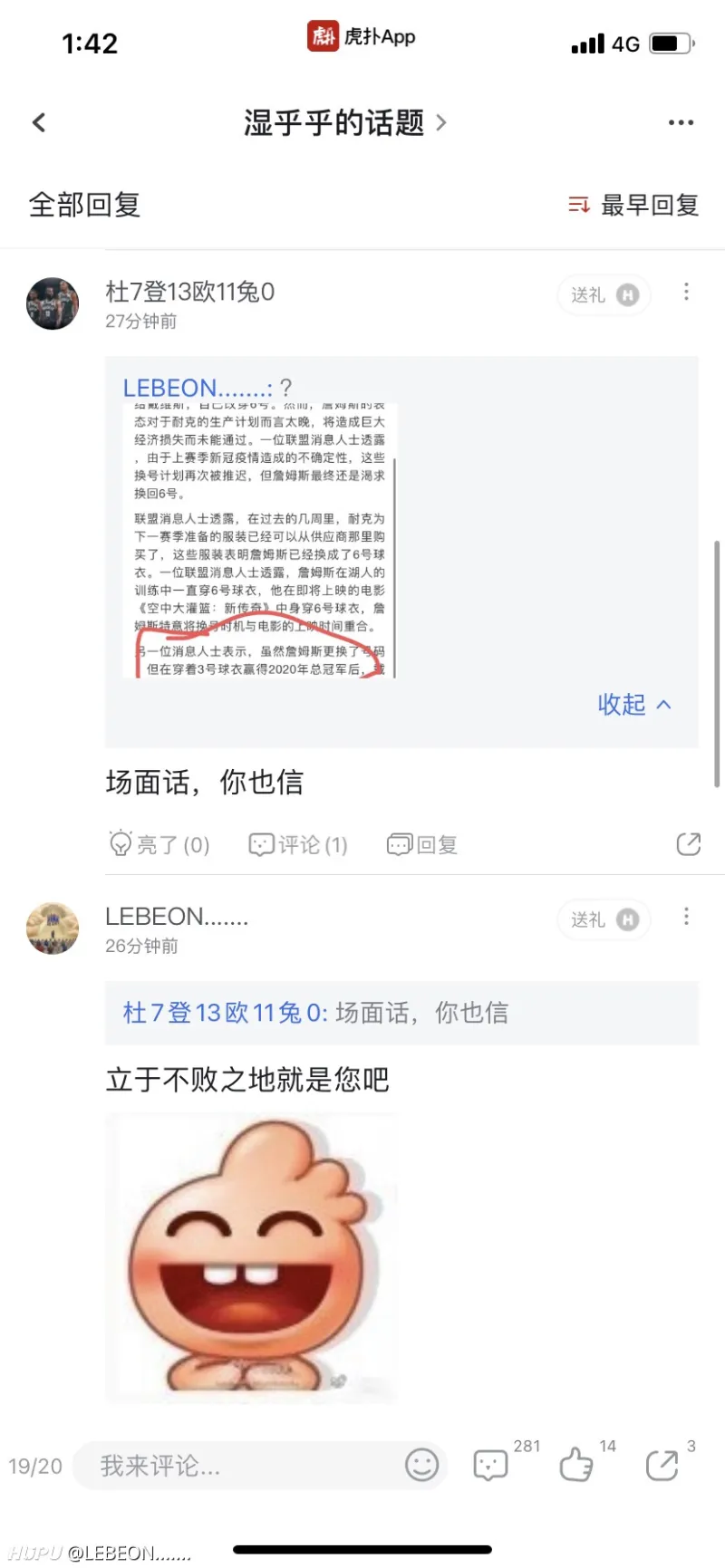Go back using the top-left arrow
The height and width of the screenshot is (1568, 725).
(39, 122)
